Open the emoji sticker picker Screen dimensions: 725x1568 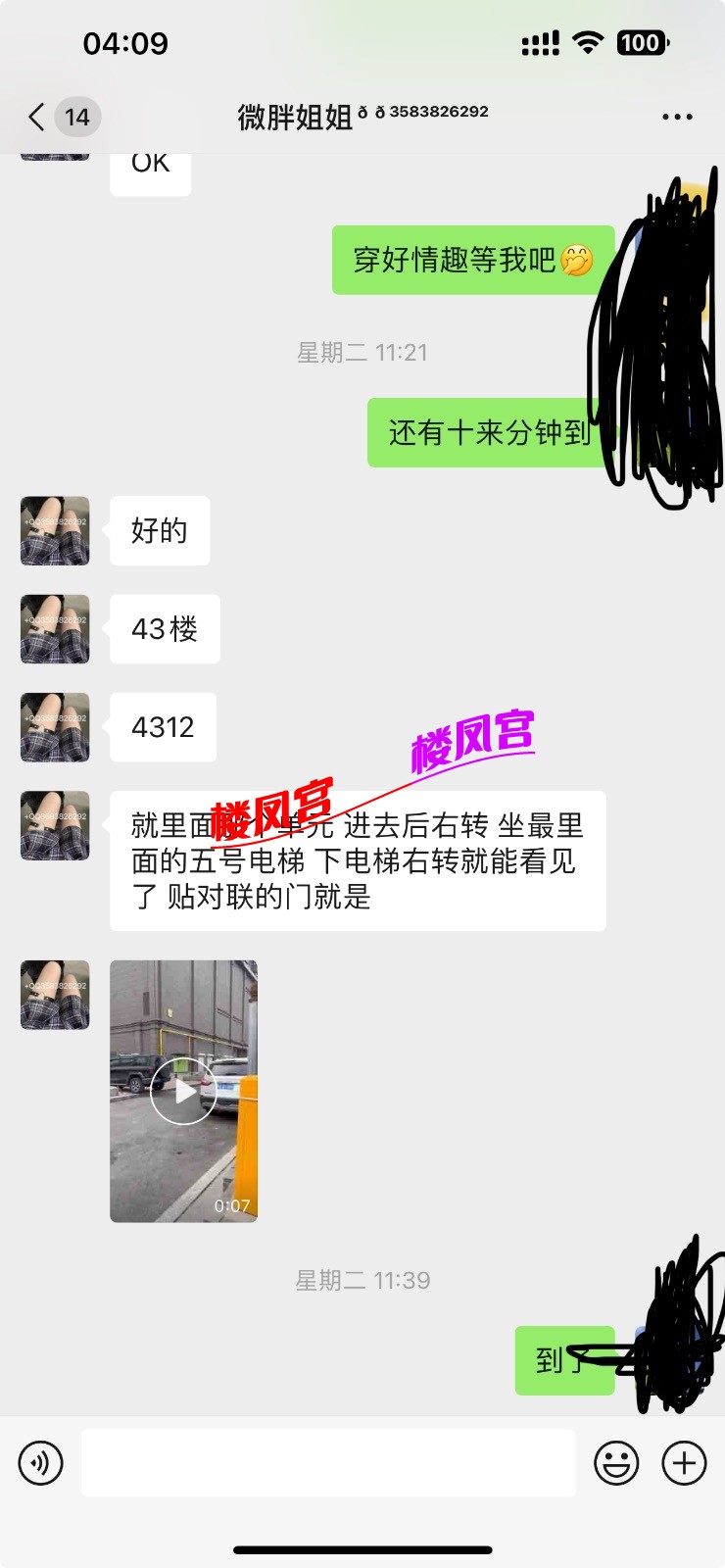[616, 1463]
